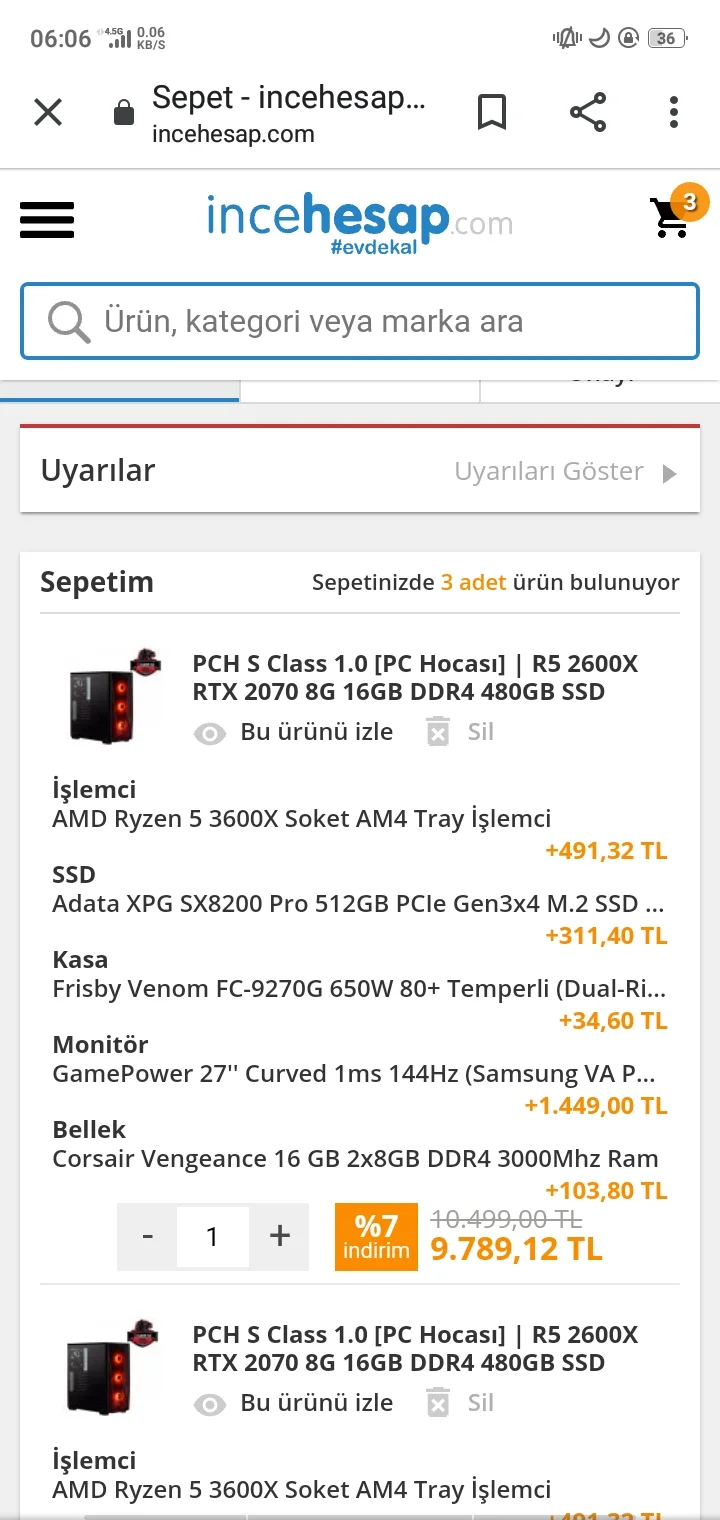Viewport: 720px width, 1520px height.
Task: Open the hamburger navigation menu
Action: click(x=47, y=220)
